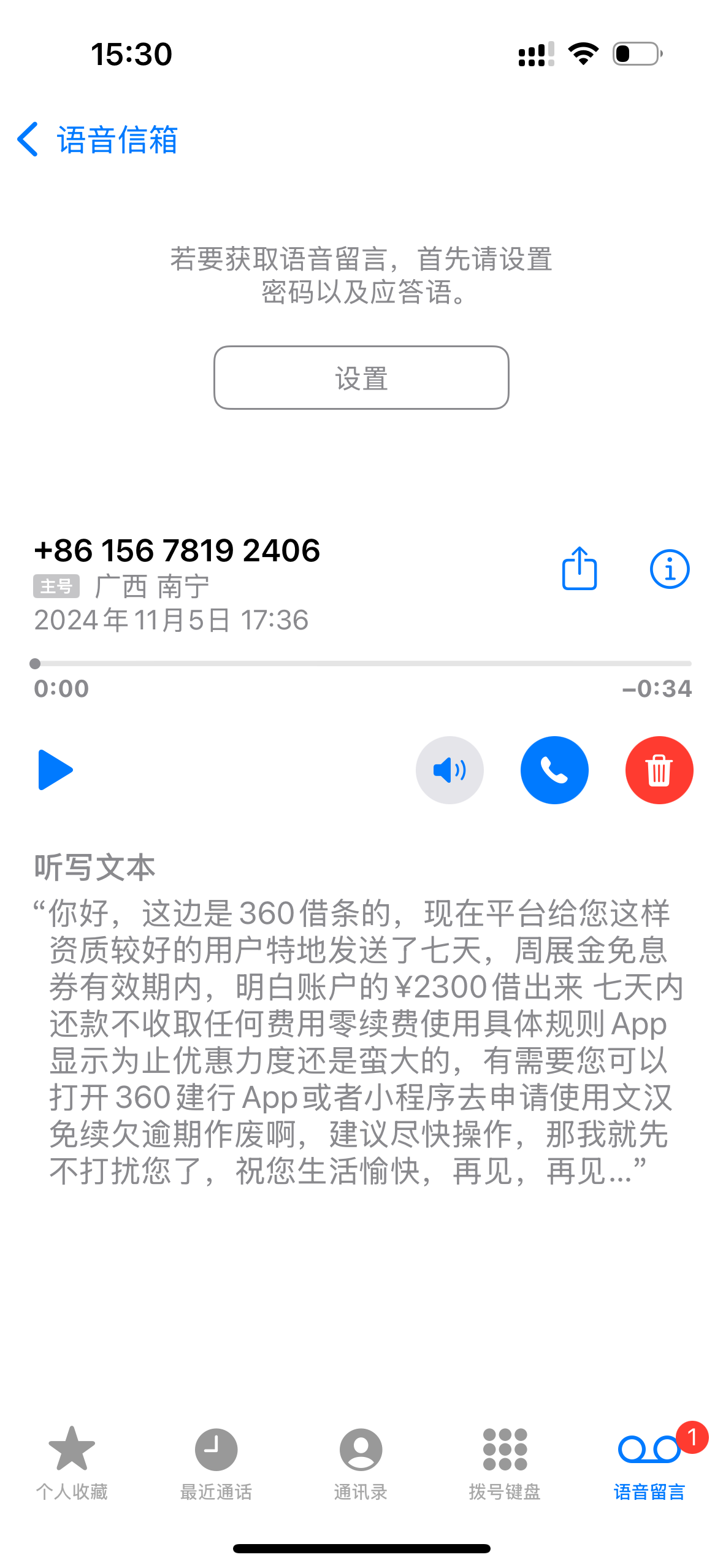Switch to the 个人收藏 tab

click(72, 1462)
